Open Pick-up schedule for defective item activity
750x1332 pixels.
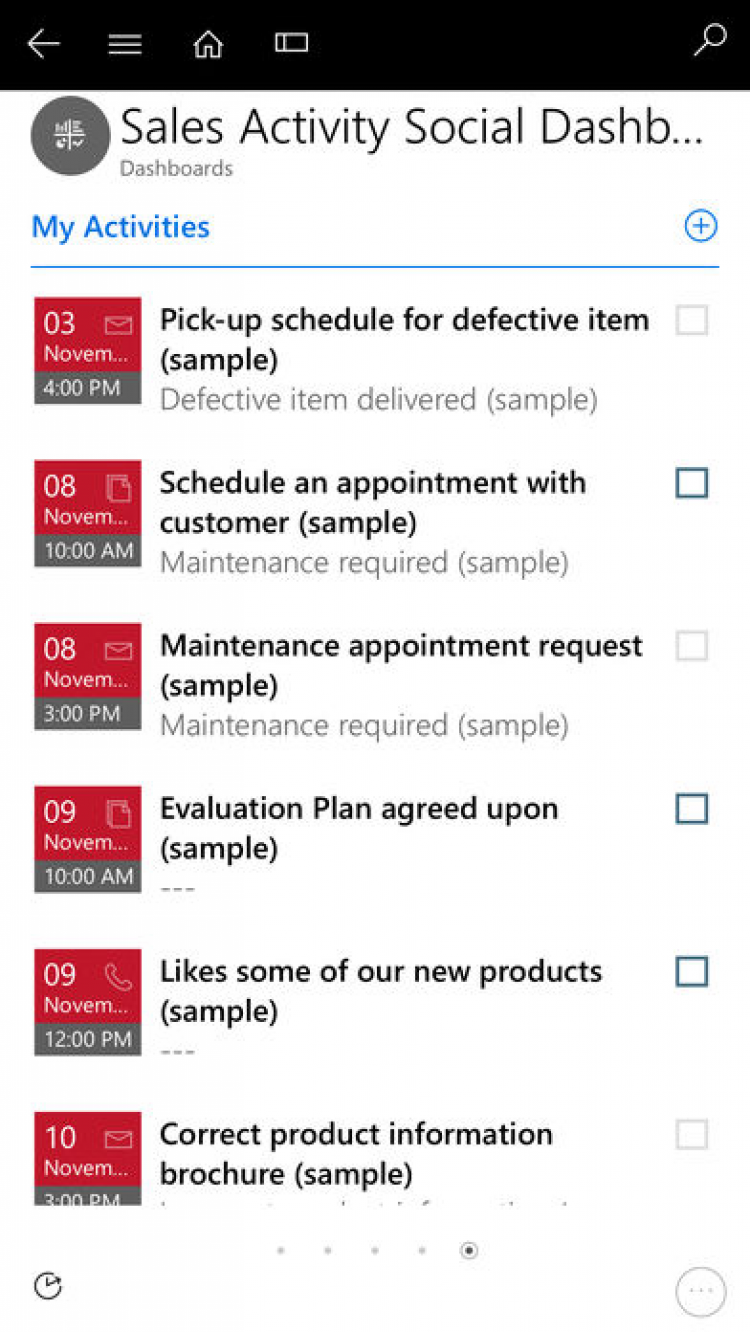click(x=404, y=339)
